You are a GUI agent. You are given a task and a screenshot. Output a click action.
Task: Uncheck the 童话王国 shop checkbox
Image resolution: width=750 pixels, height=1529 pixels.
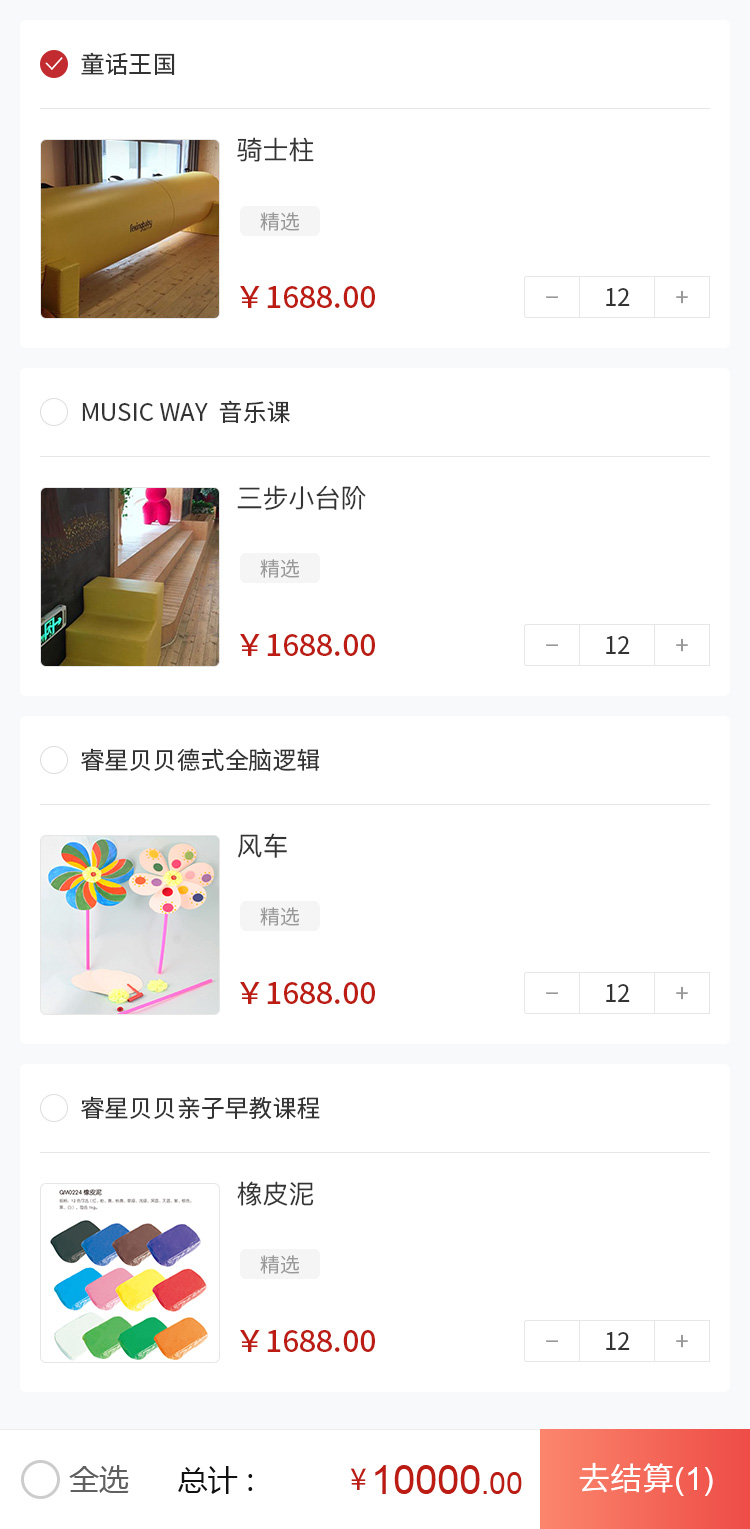click(54, 64)
